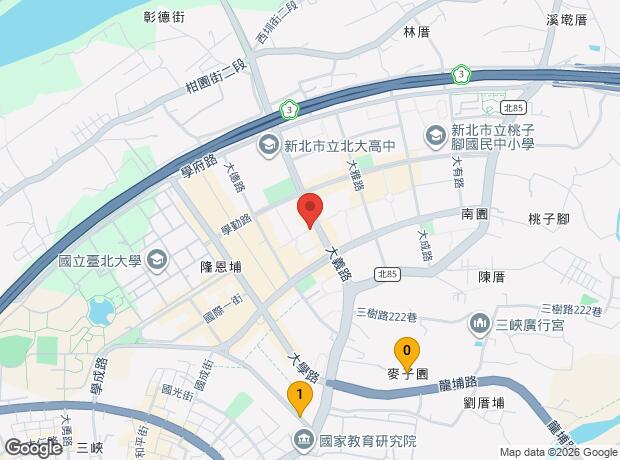Open the 三峽廣行宮 place icon

pos(480,324)
